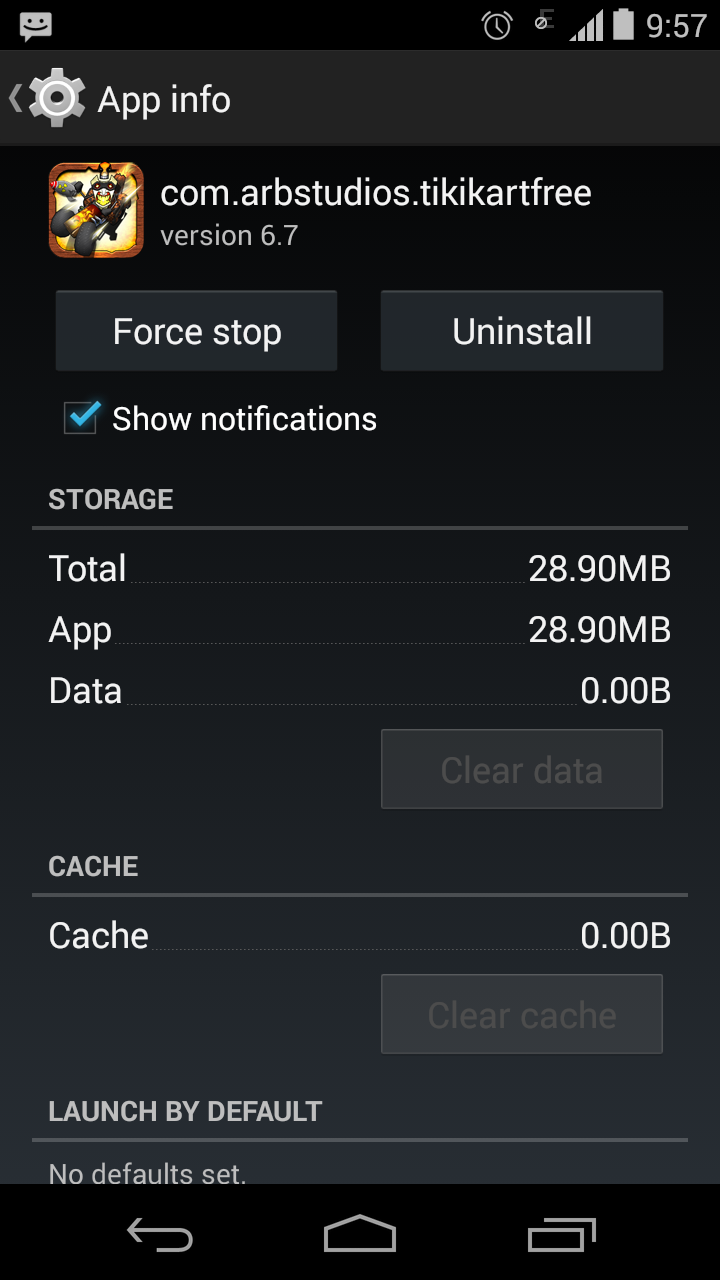
Task: Open the recent apps overview
Action: pos(561,1234)
